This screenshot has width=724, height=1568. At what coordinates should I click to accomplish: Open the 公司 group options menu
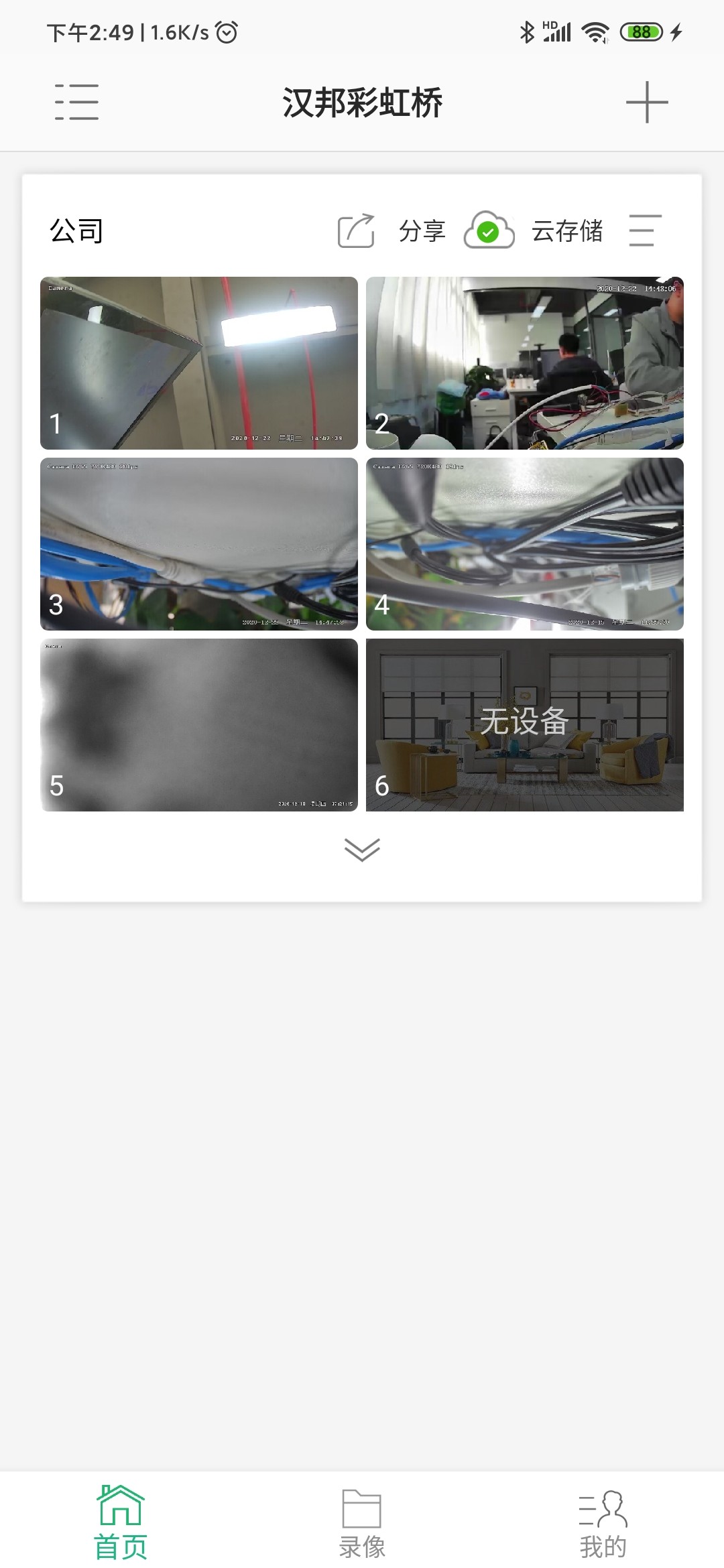pos(645,231)
